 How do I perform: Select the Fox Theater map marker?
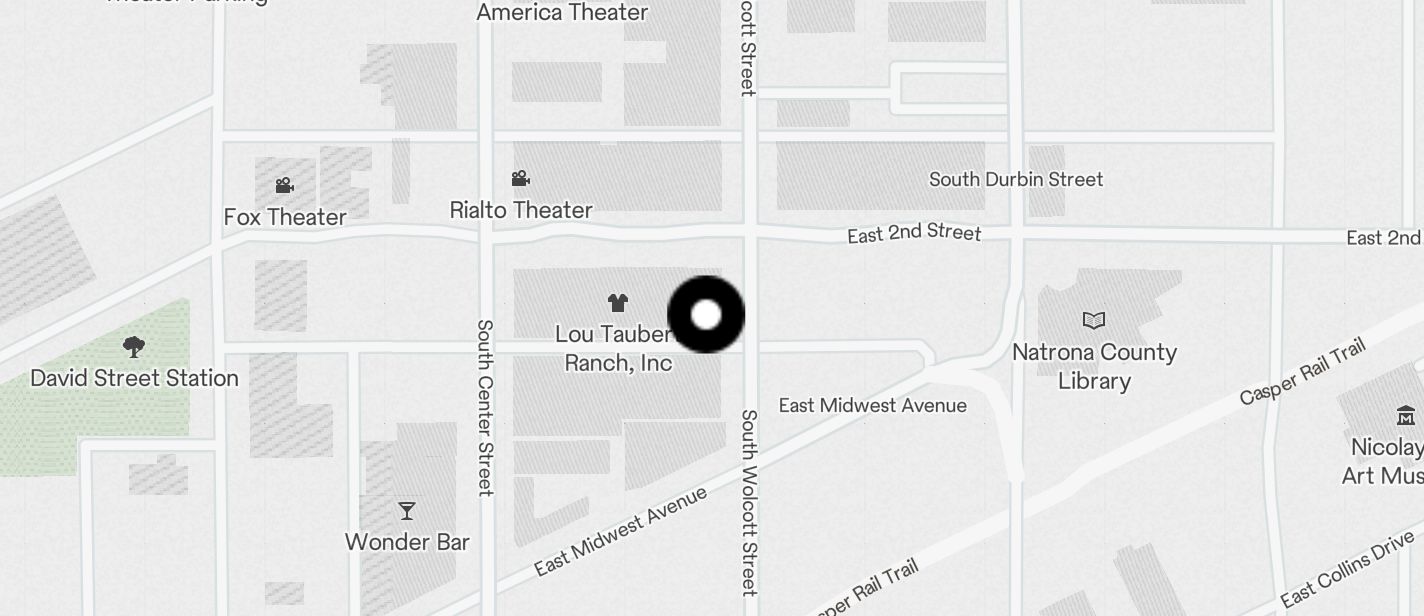(284, 186)
